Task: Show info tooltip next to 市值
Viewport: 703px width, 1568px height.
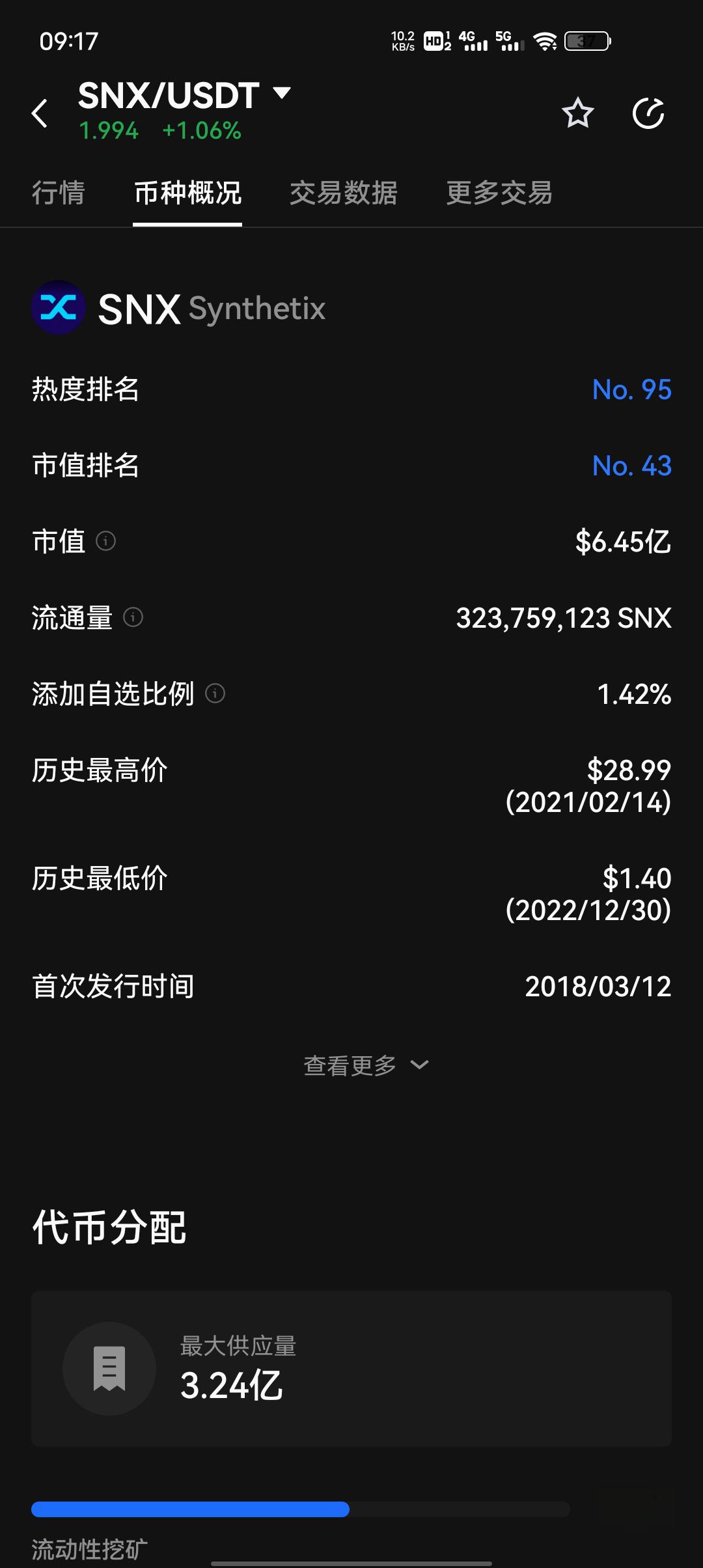Action: point(106,541)
